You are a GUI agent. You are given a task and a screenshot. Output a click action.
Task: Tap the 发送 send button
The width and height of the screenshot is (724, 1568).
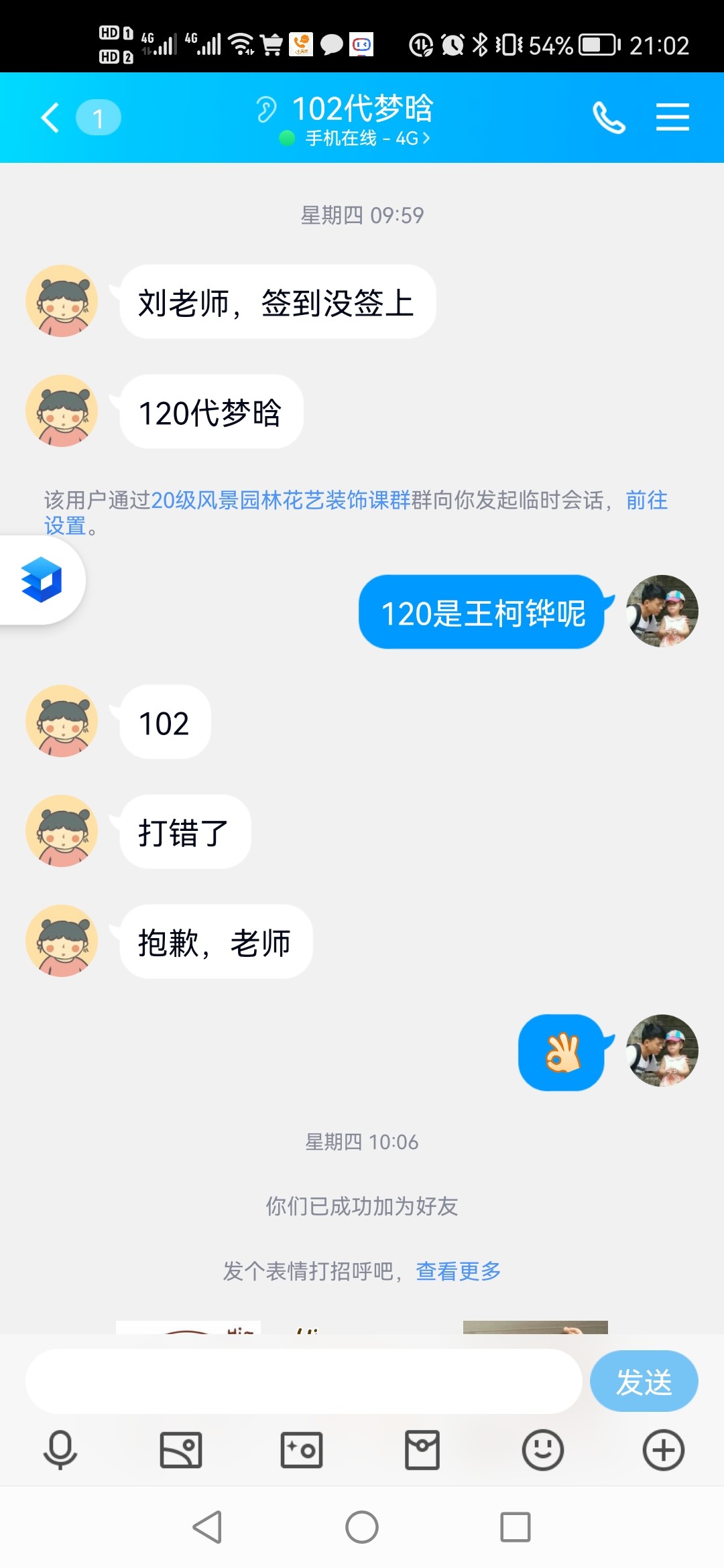644,1382
